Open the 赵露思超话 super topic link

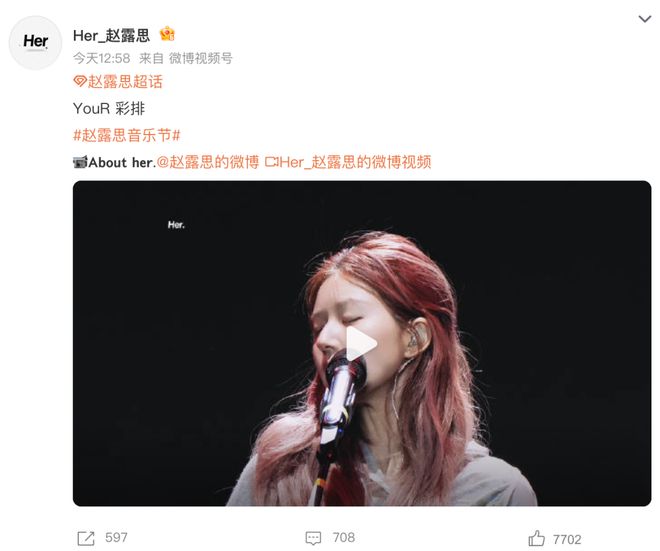118,82
